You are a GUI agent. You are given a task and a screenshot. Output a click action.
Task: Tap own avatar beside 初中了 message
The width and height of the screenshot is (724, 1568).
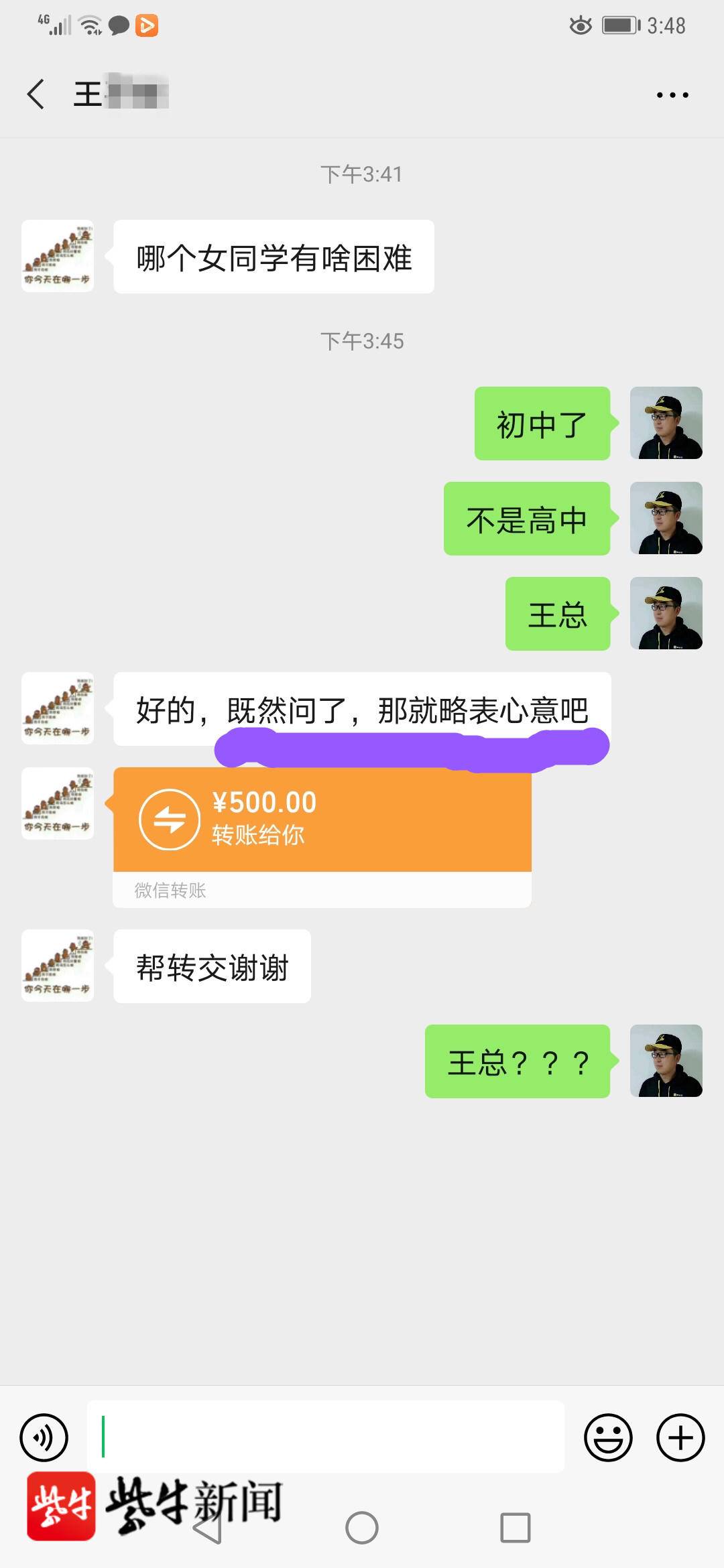[666, 423]
